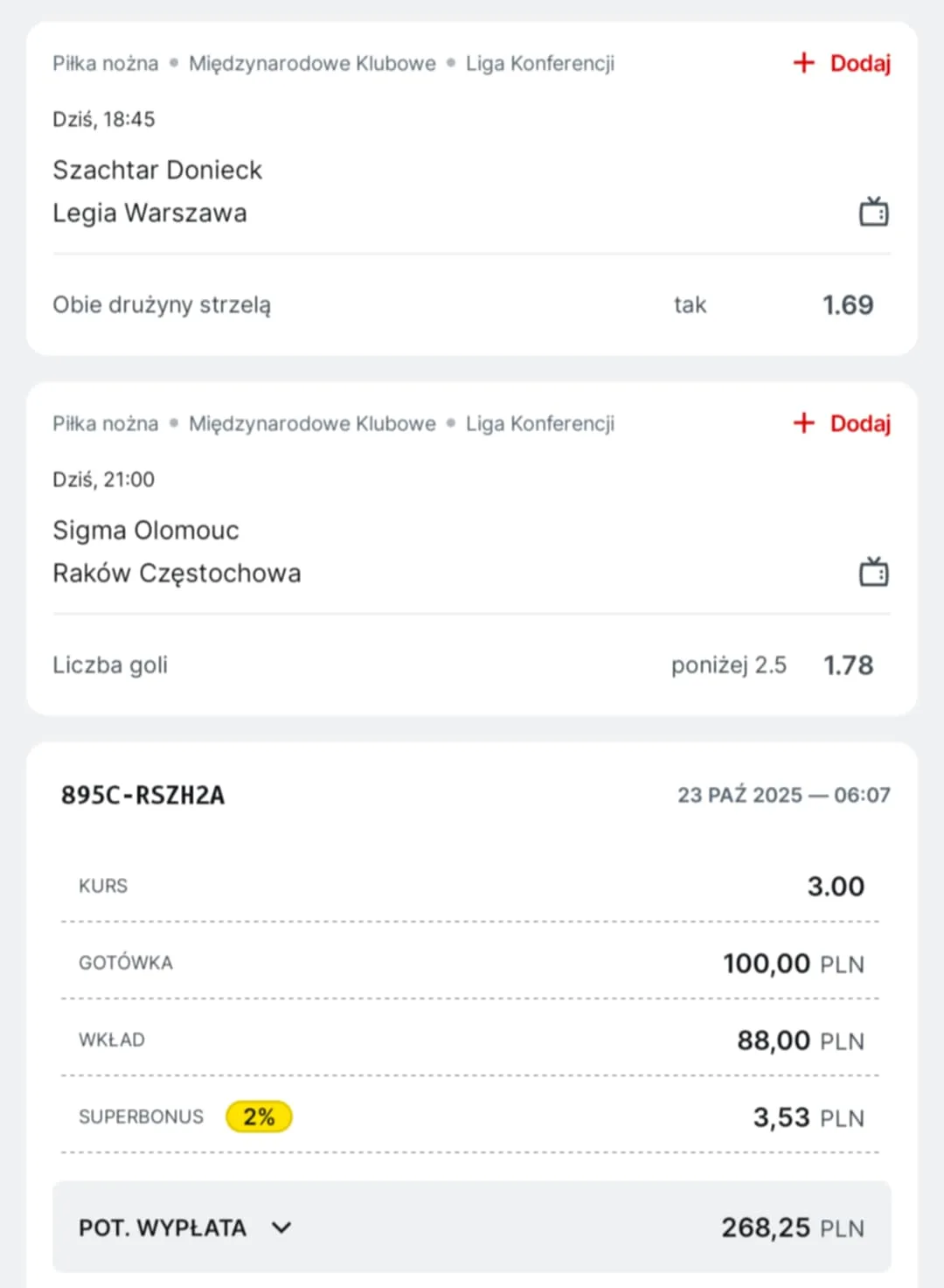The height and width of the screenshot is (1288, 944).
Task: Expand the Pot. wypłata payout details
Action: tap(281, 1228)
